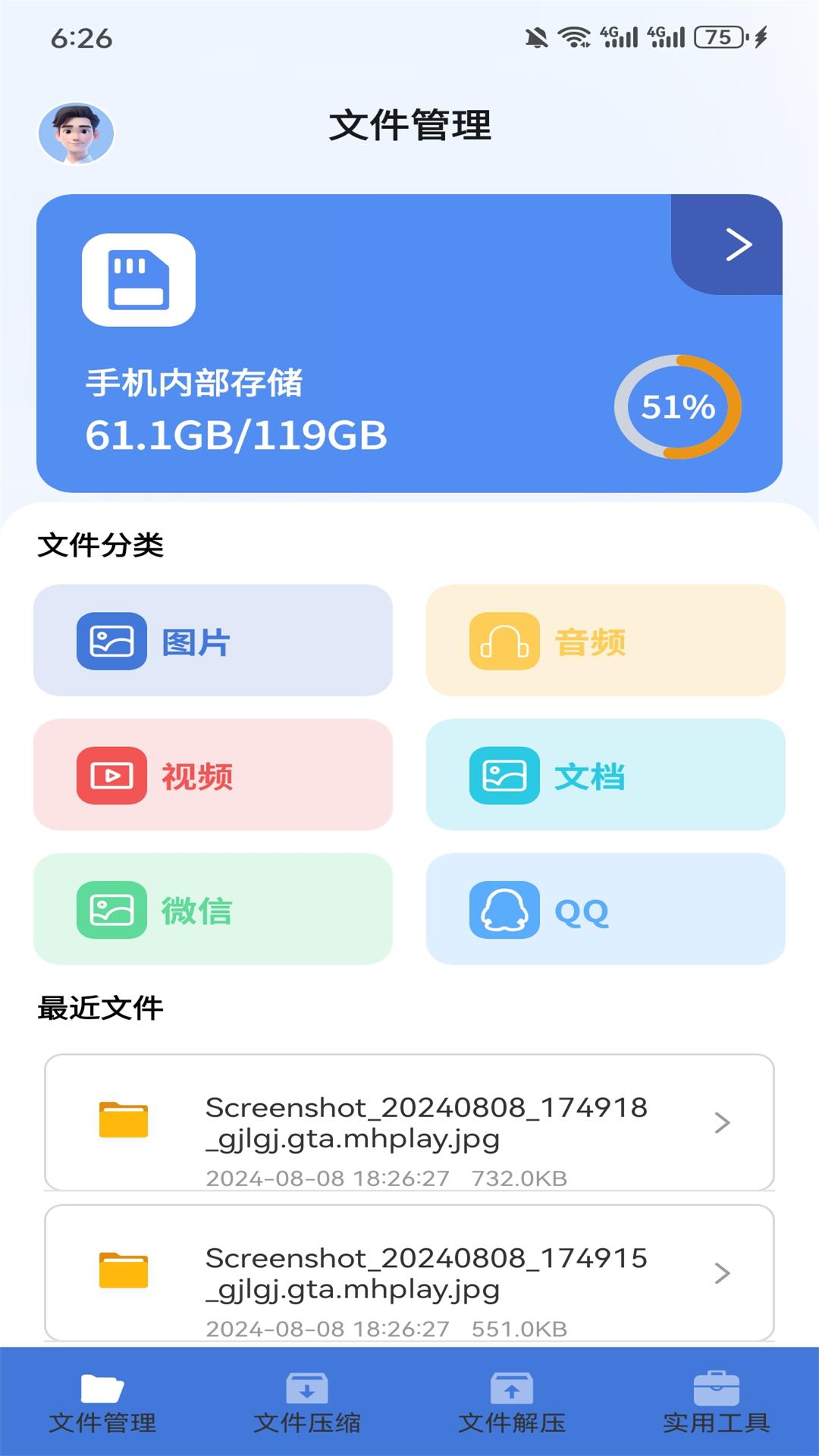The height and width of the screenshot is (1456, 819).
Task: Go to the 文件解压 tab
Action: pos(512,1403)
